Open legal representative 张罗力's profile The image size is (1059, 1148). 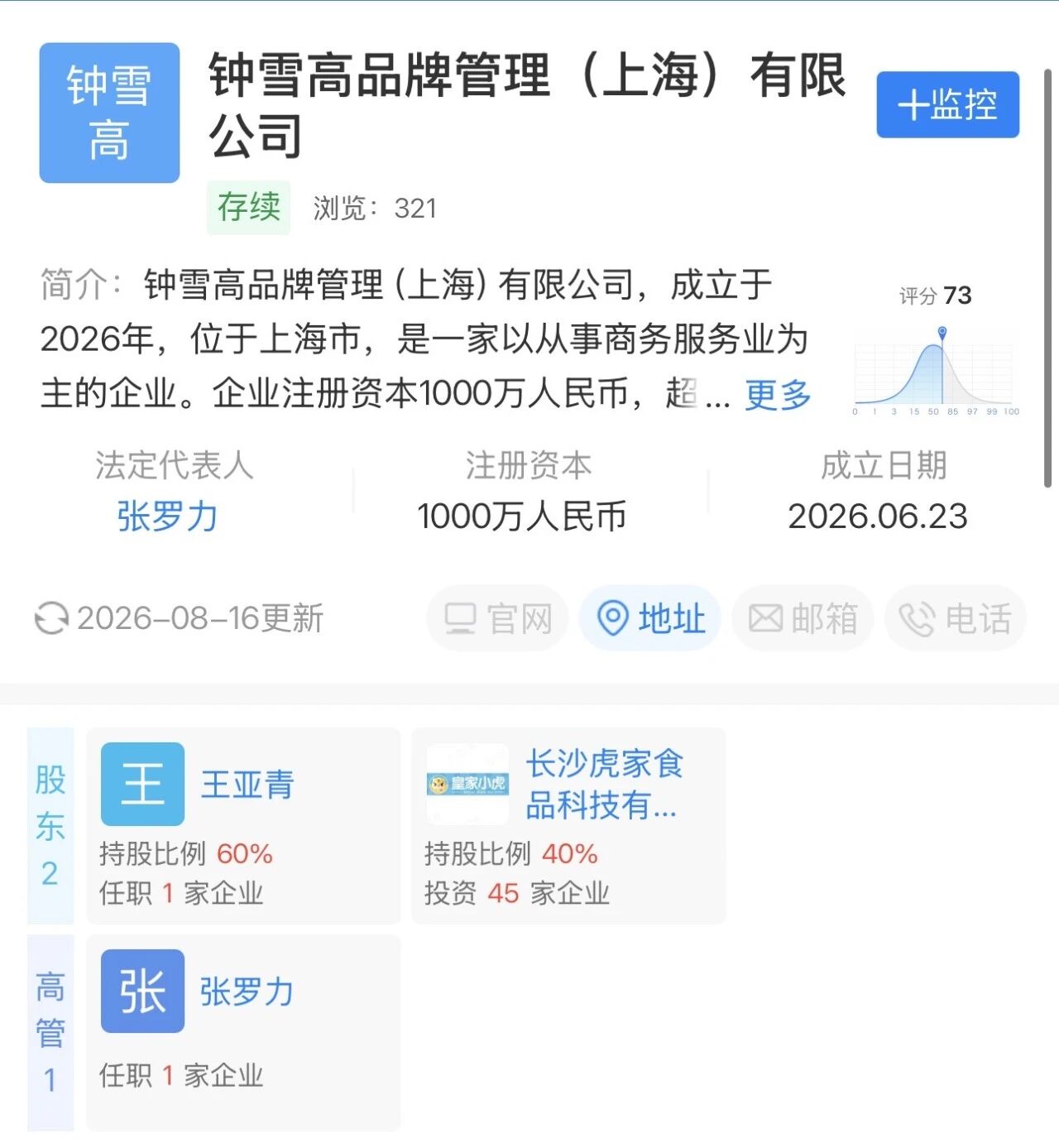click(167, 516)
